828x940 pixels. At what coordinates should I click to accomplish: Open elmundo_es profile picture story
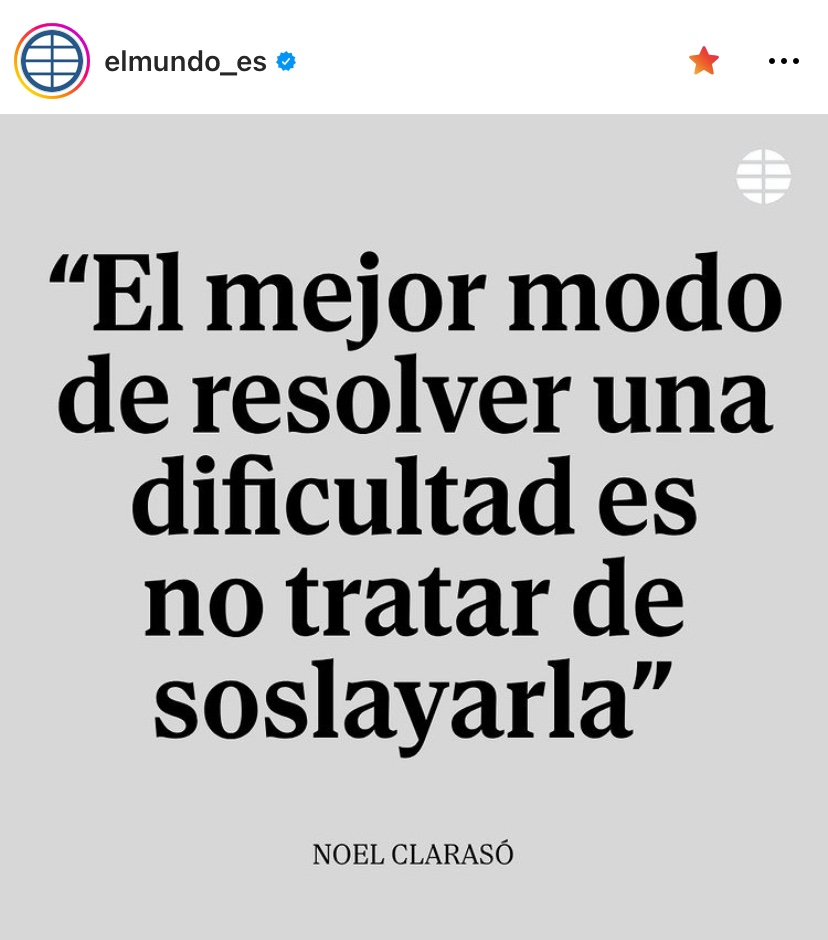click(52, 61)
